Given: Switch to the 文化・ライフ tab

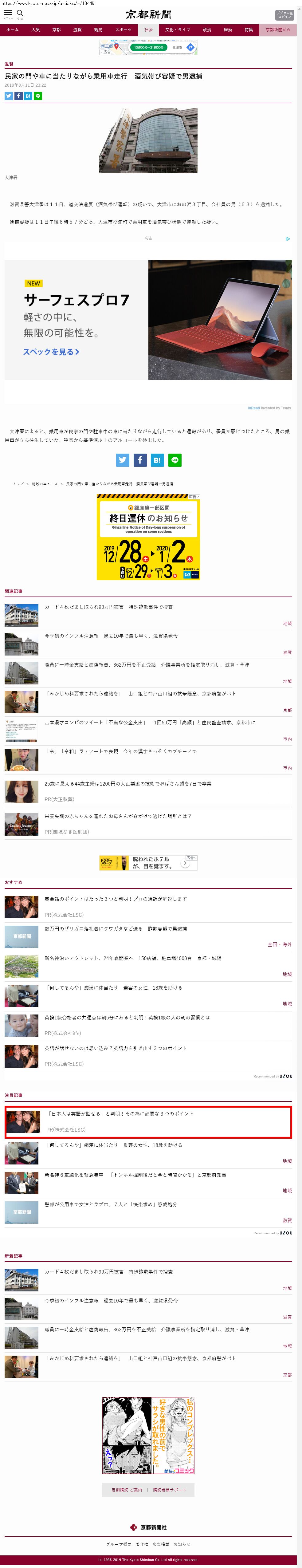Looking at the screenshot, I should coord(177,29).
